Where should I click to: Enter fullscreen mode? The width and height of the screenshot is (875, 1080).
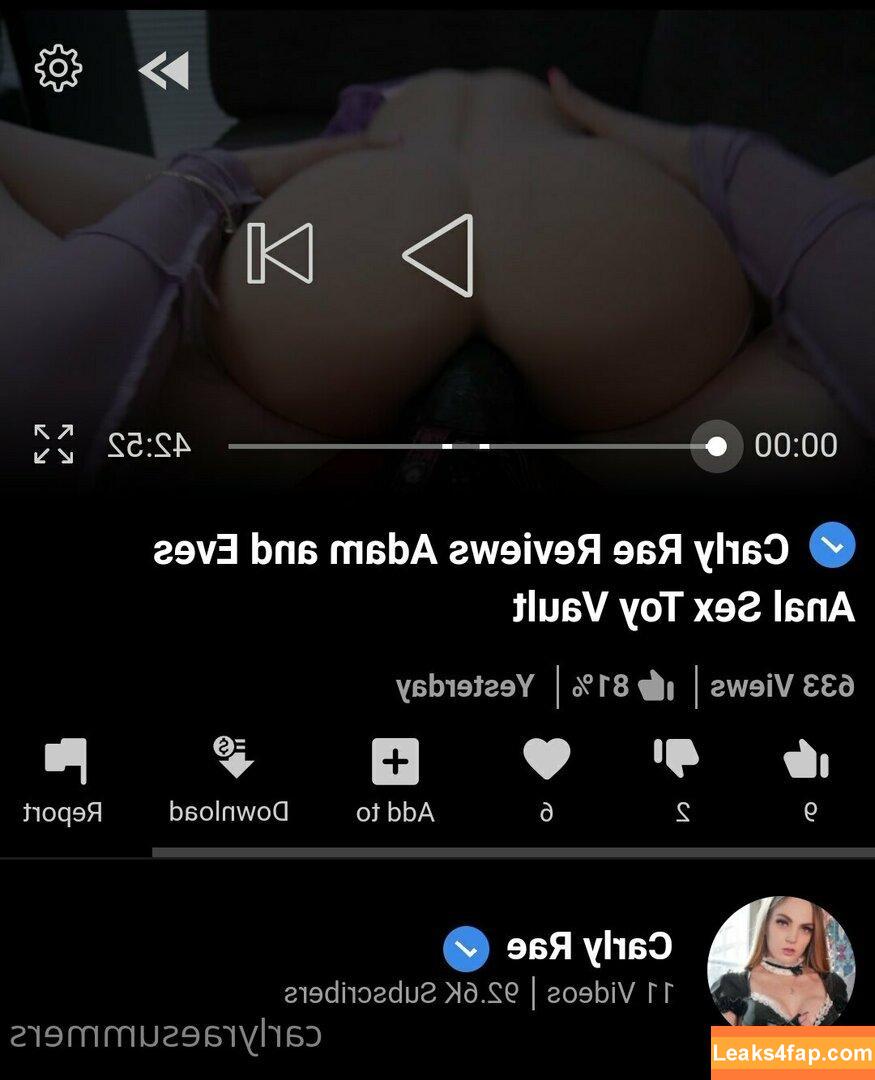pos(54,444)
